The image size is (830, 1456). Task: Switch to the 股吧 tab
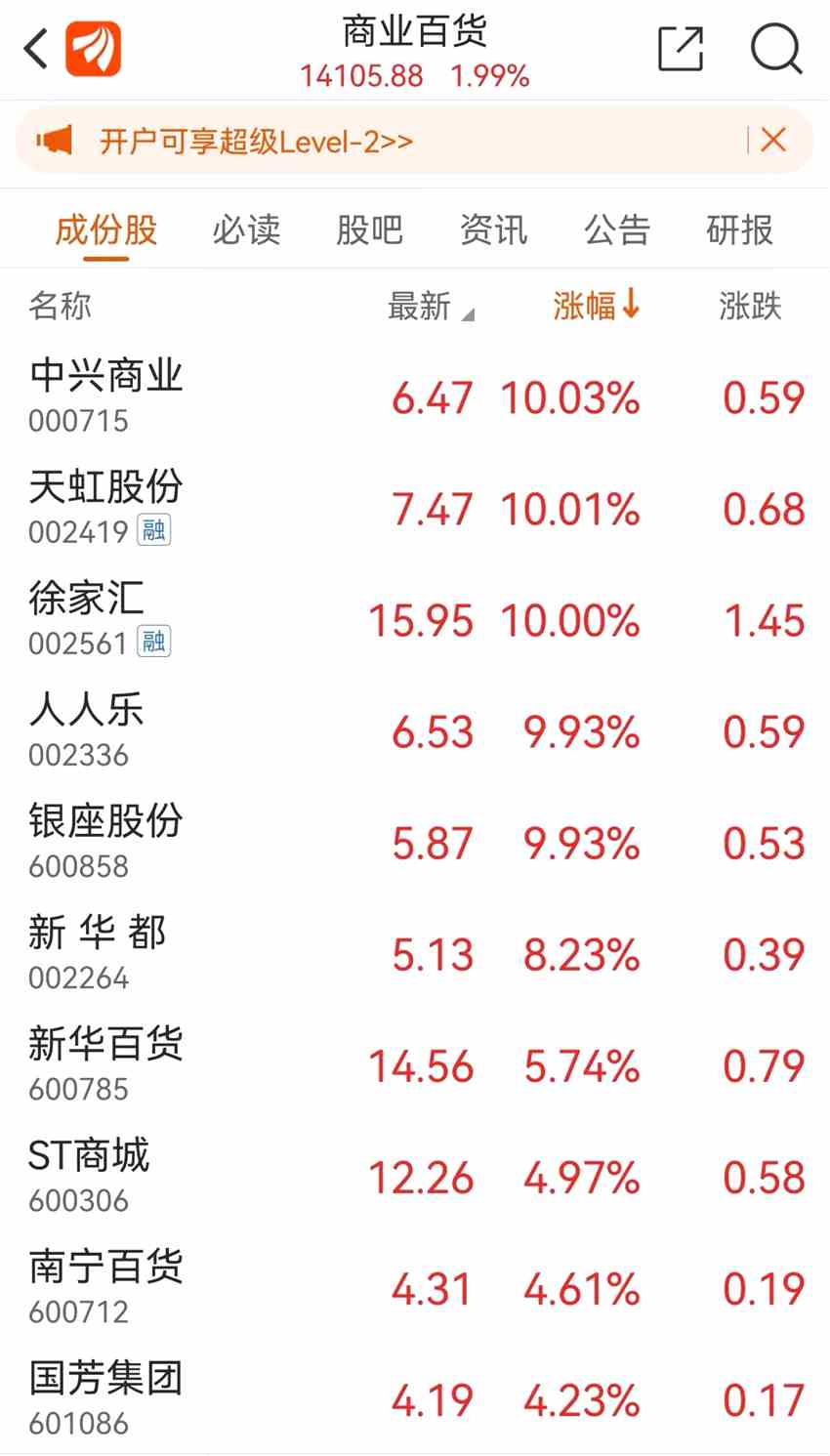tap(369, 230)
